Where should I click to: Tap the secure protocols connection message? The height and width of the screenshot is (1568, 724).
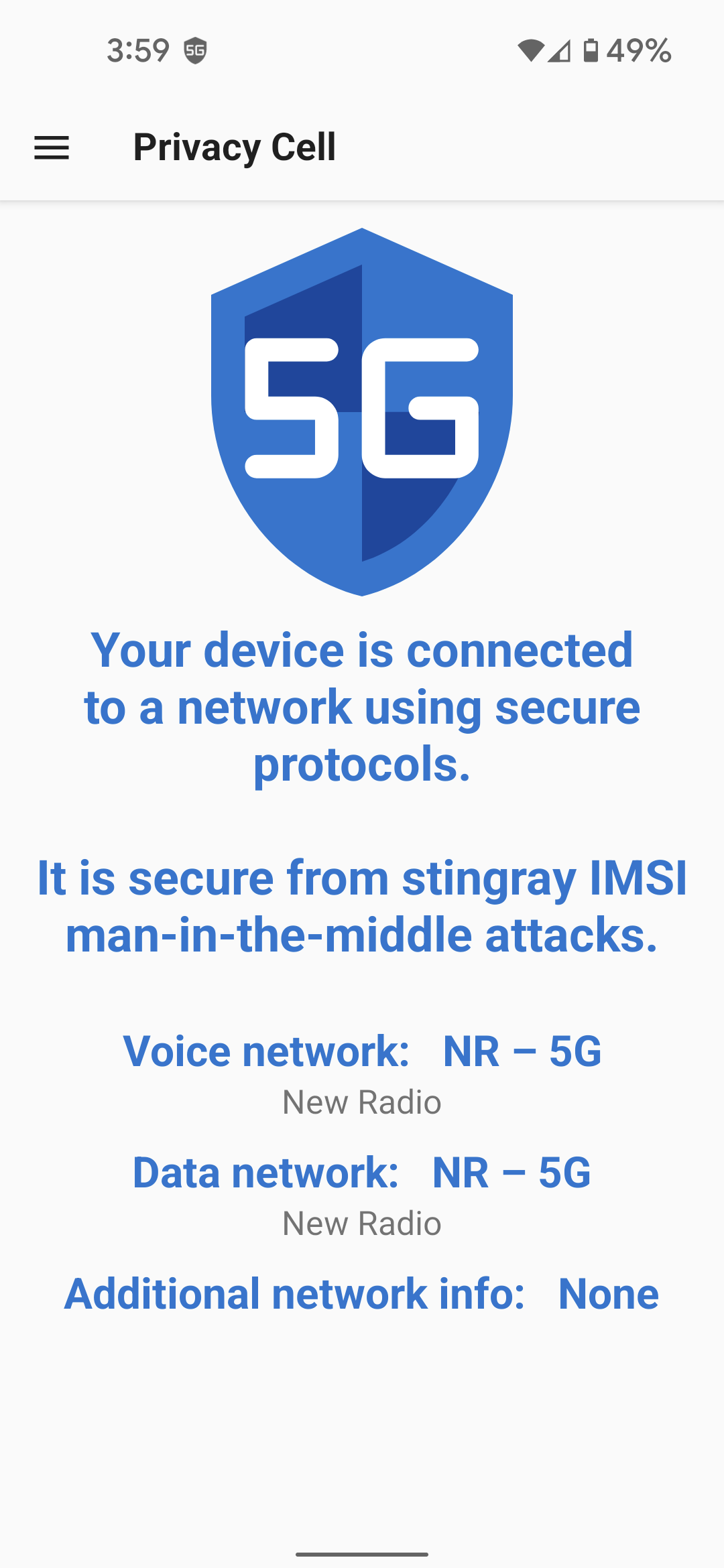(362, 707)
